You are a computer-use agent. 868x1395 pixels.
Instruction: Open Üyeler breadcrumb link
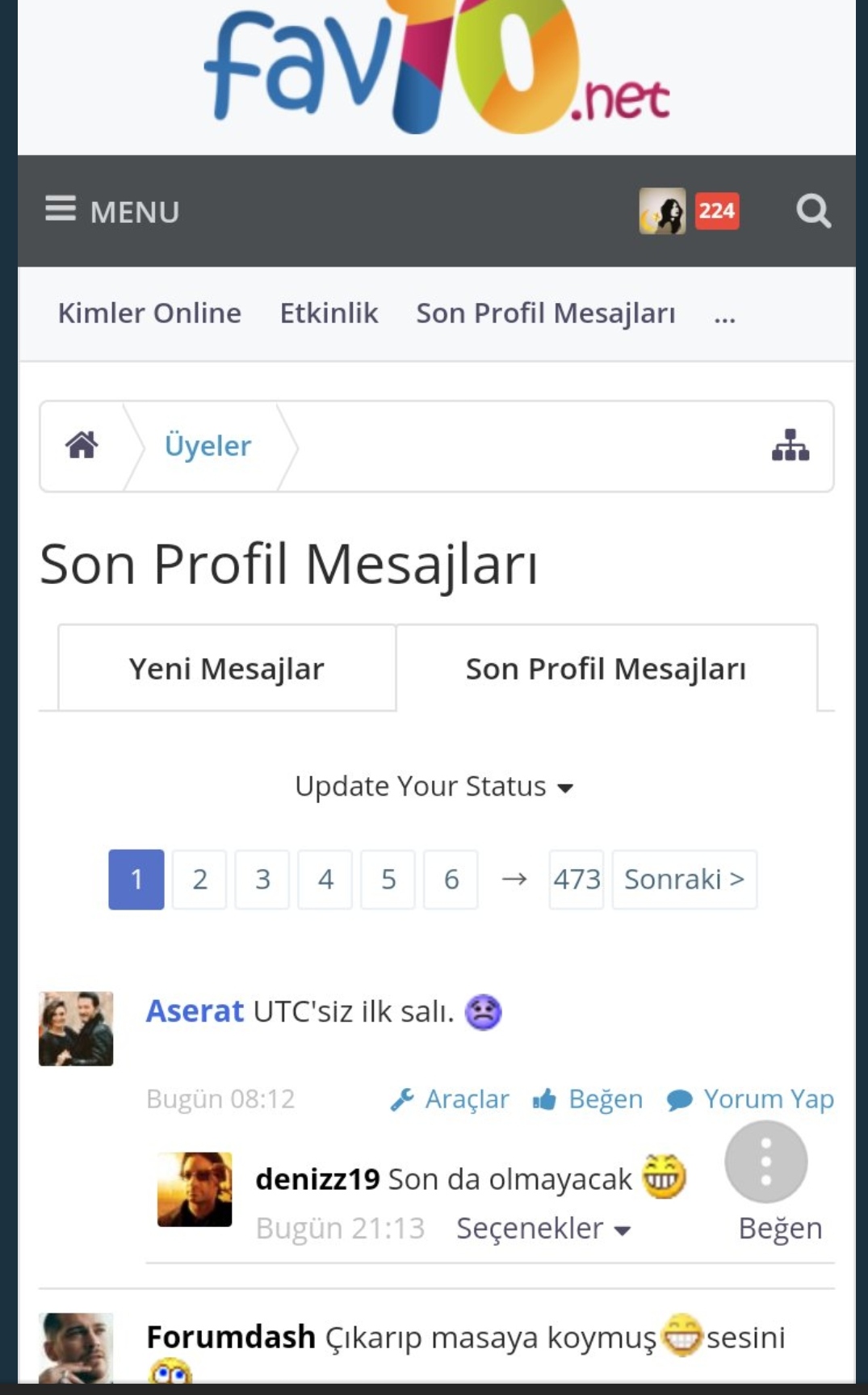pos(208,446)
